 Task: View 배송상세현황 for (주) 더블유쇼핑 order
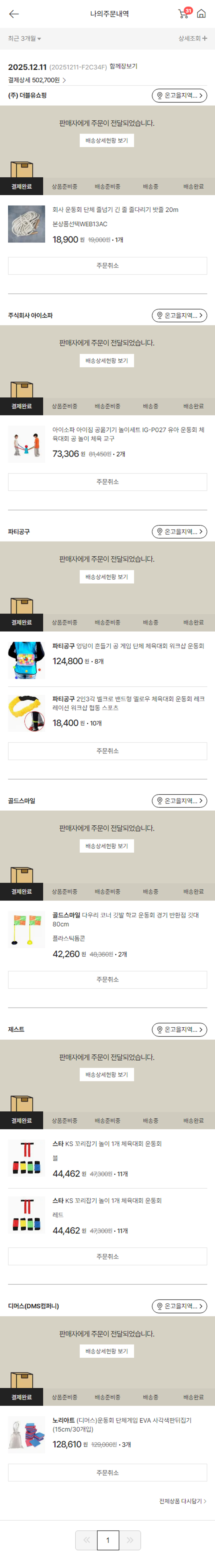coord(107,141)
